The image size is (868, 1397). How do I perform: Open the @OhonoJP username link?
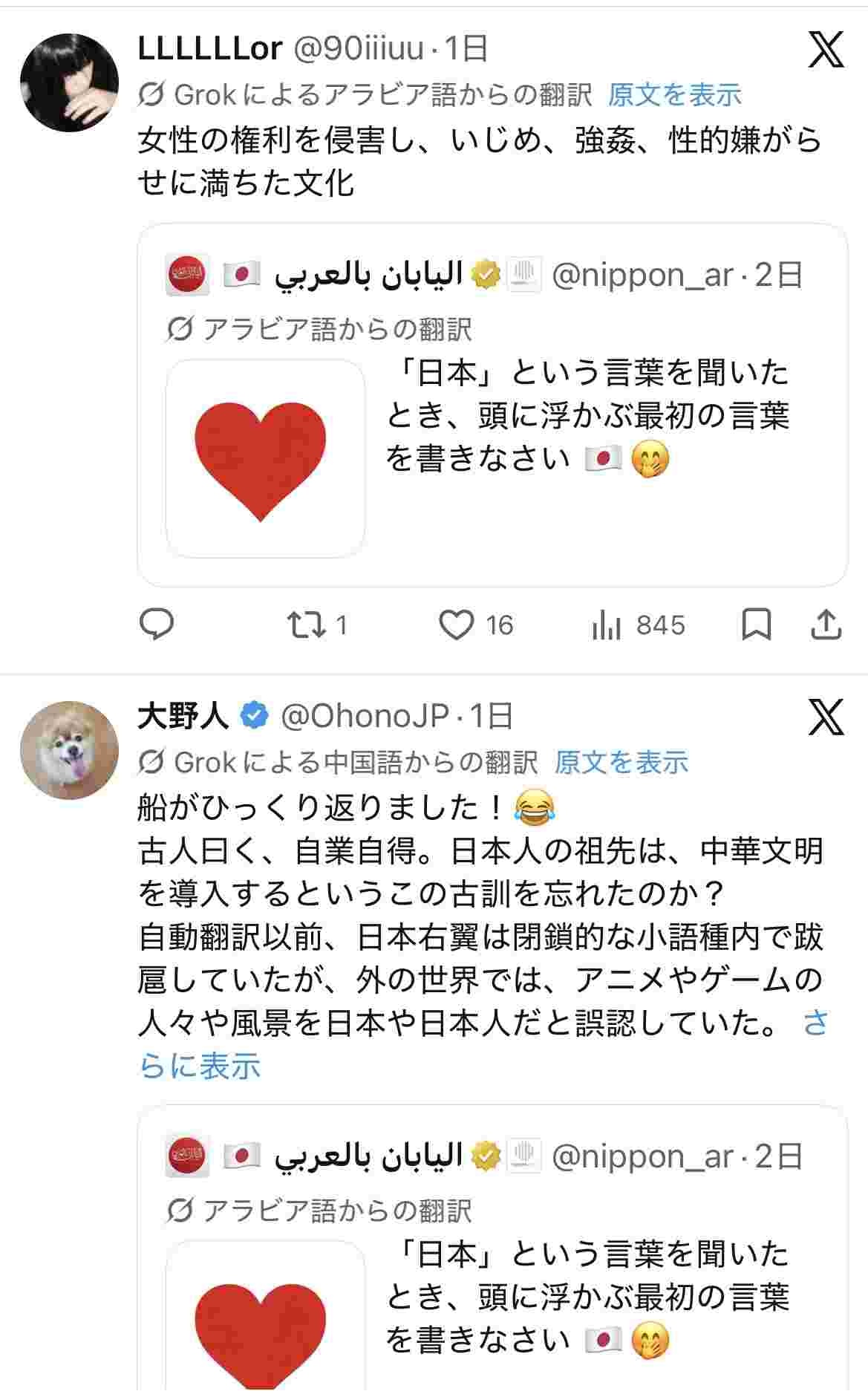365,716
